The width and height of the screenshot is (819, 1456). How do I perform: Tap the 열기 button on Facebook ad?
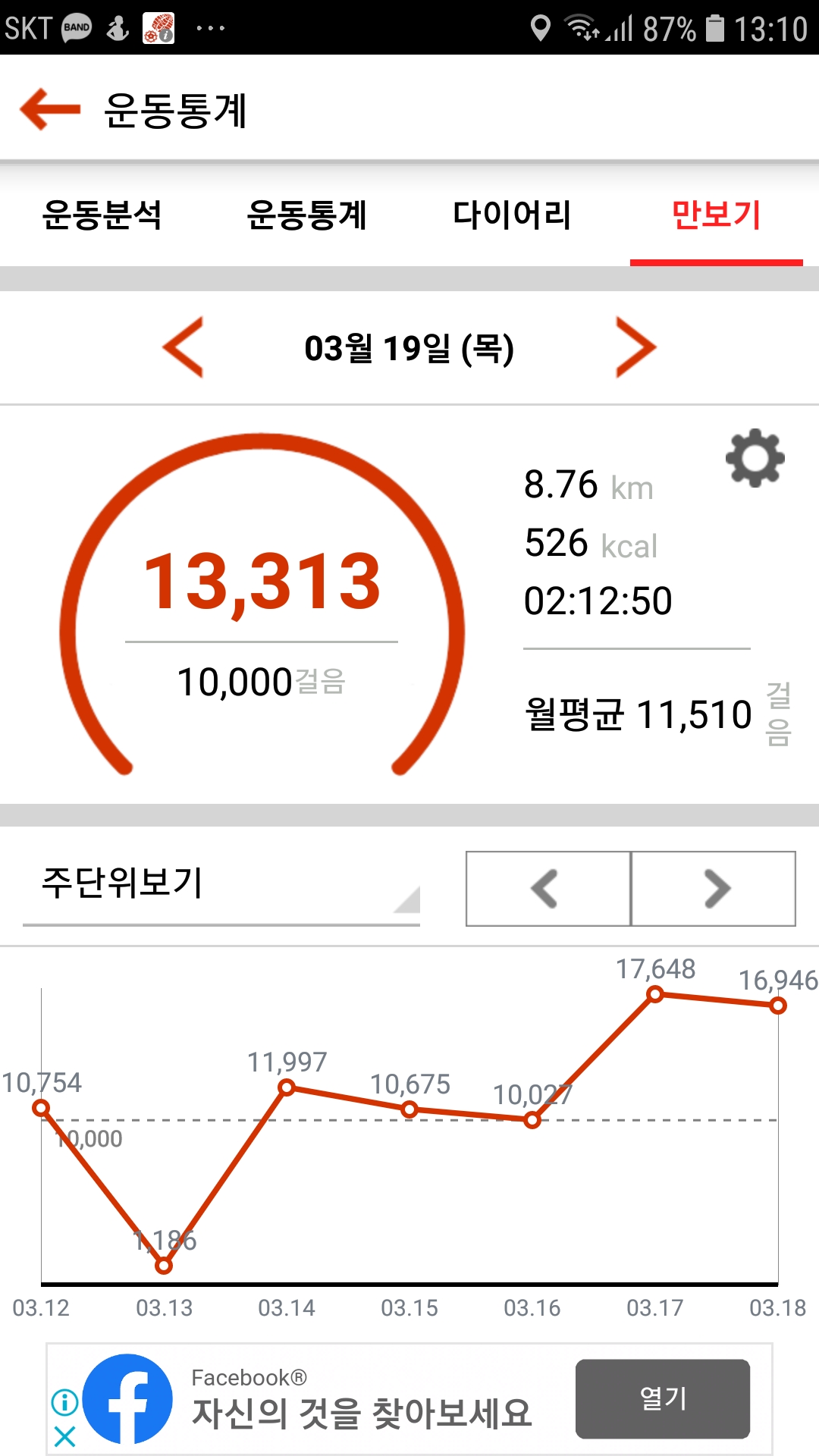(662, 1398)
